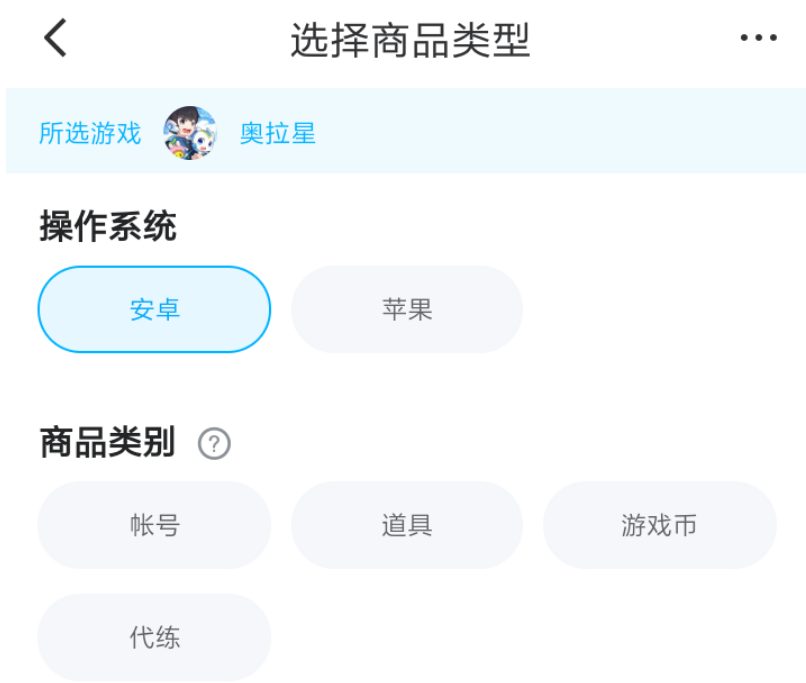Go back using the top-left arrow
The width and height of the screenshot is (806, 683).
56,38
